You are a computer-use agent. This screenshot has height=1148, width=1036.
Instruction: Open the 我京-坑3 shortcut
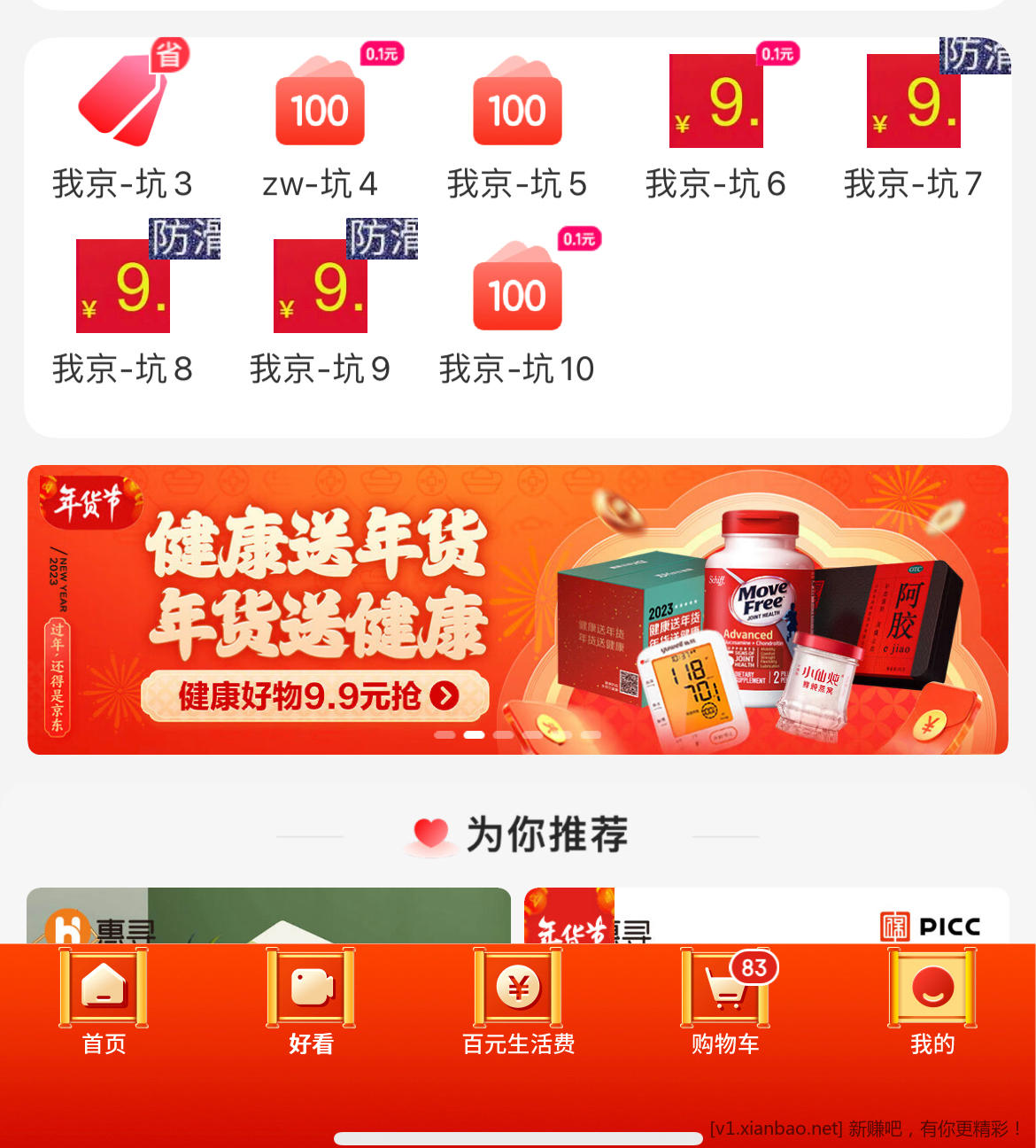122,124
